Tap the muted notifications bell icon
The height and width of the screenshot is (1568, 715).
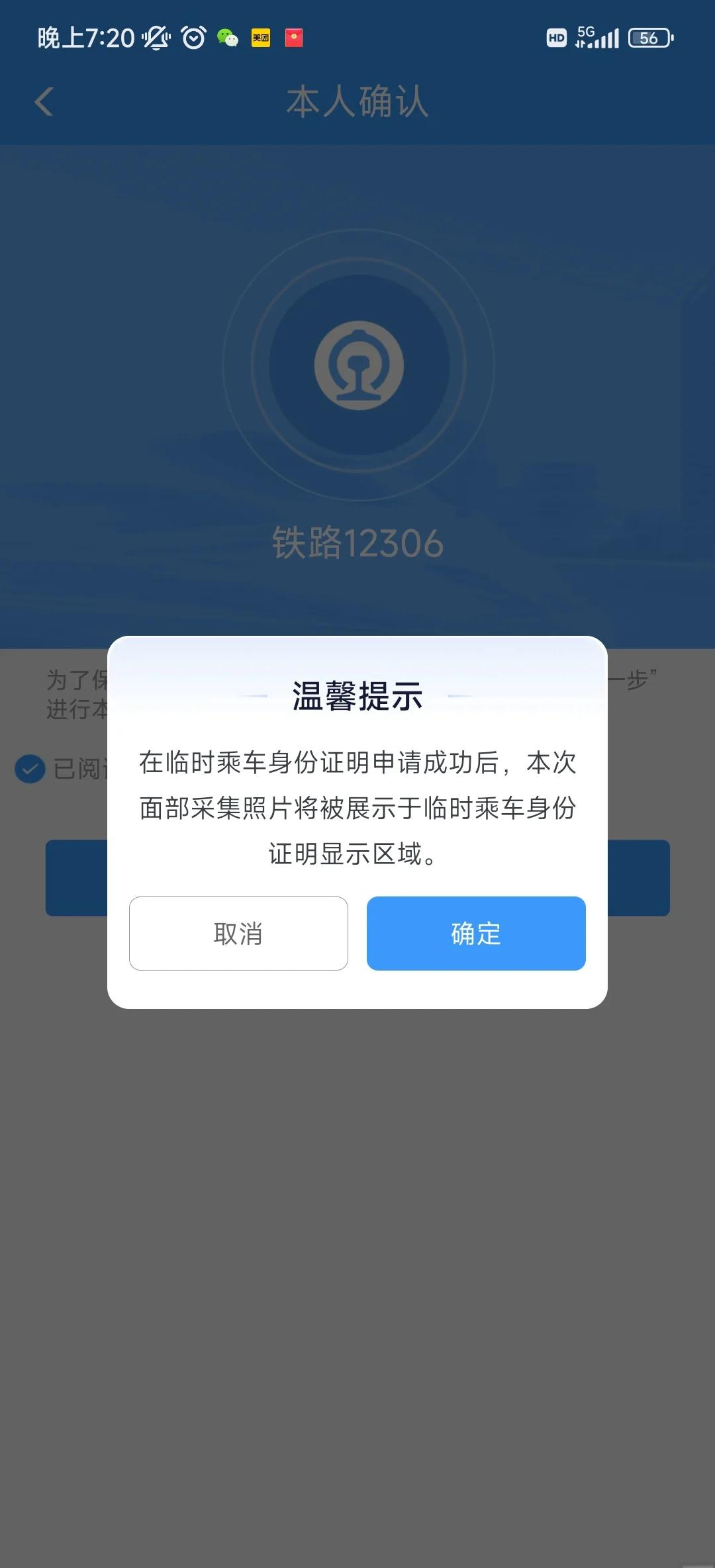click(156, 38)
